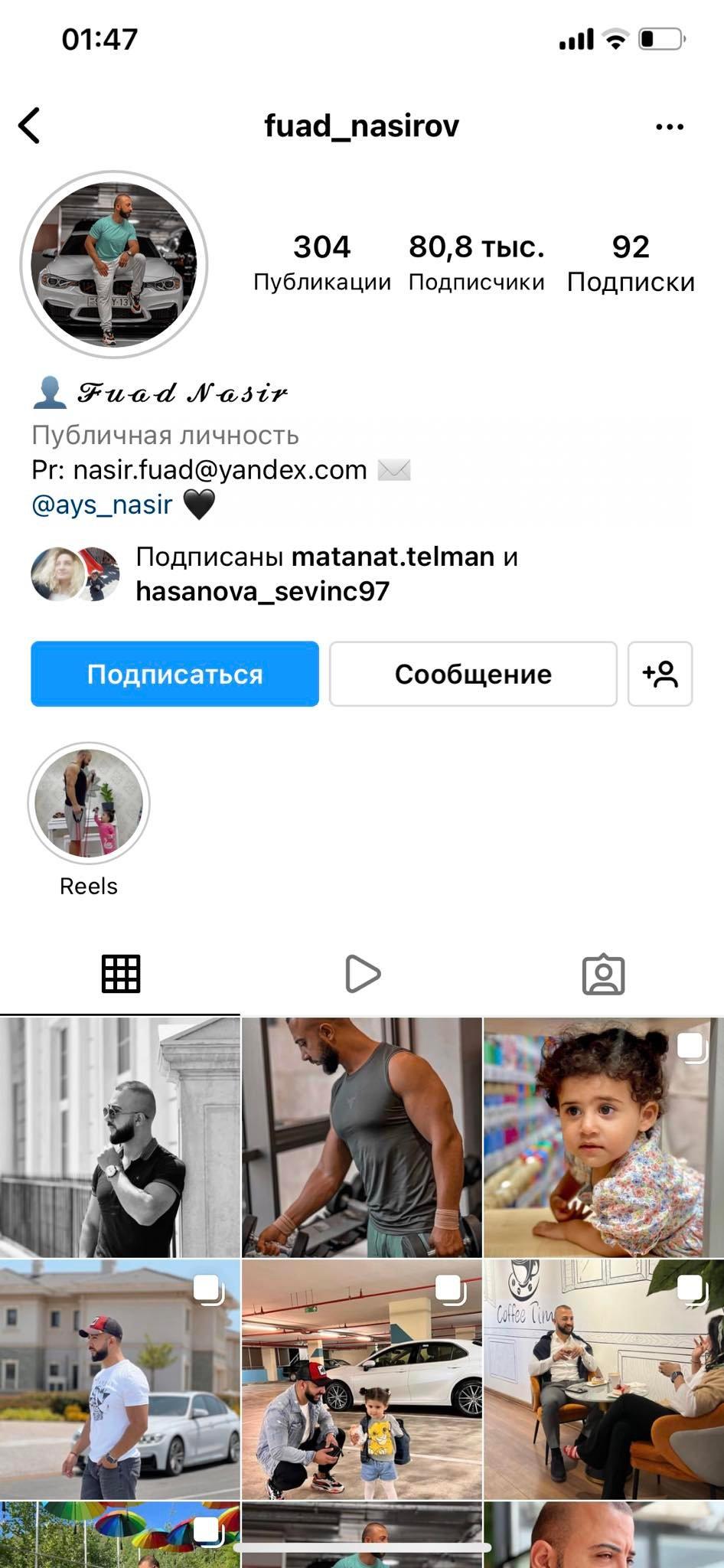Open the @ays_nasir profile link
The width and height of the screenshot is (724, 1568).
coord(102,505)
